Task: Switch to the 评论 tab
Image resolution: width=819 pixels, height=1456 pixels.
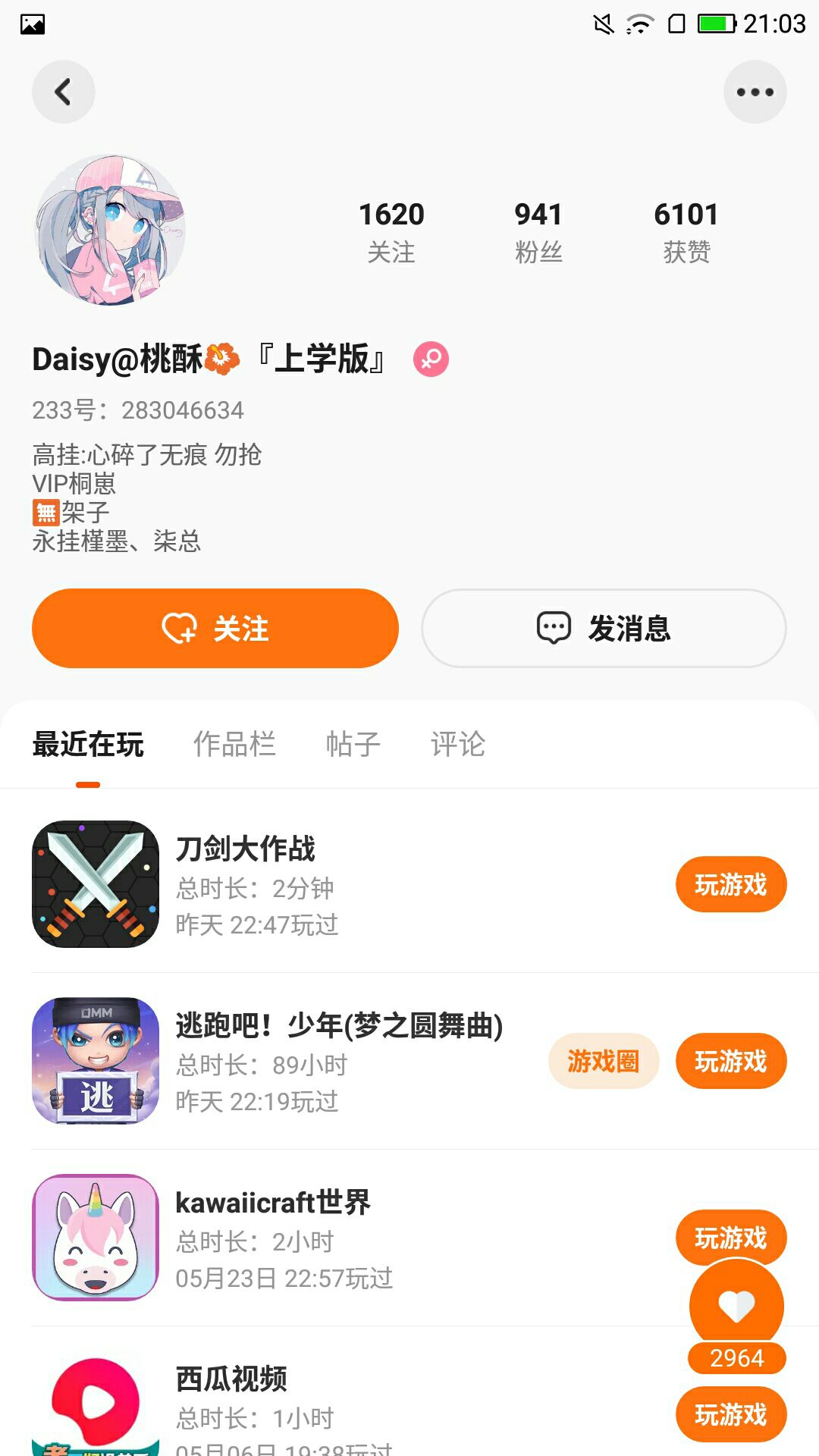Action: click(457, 744)
